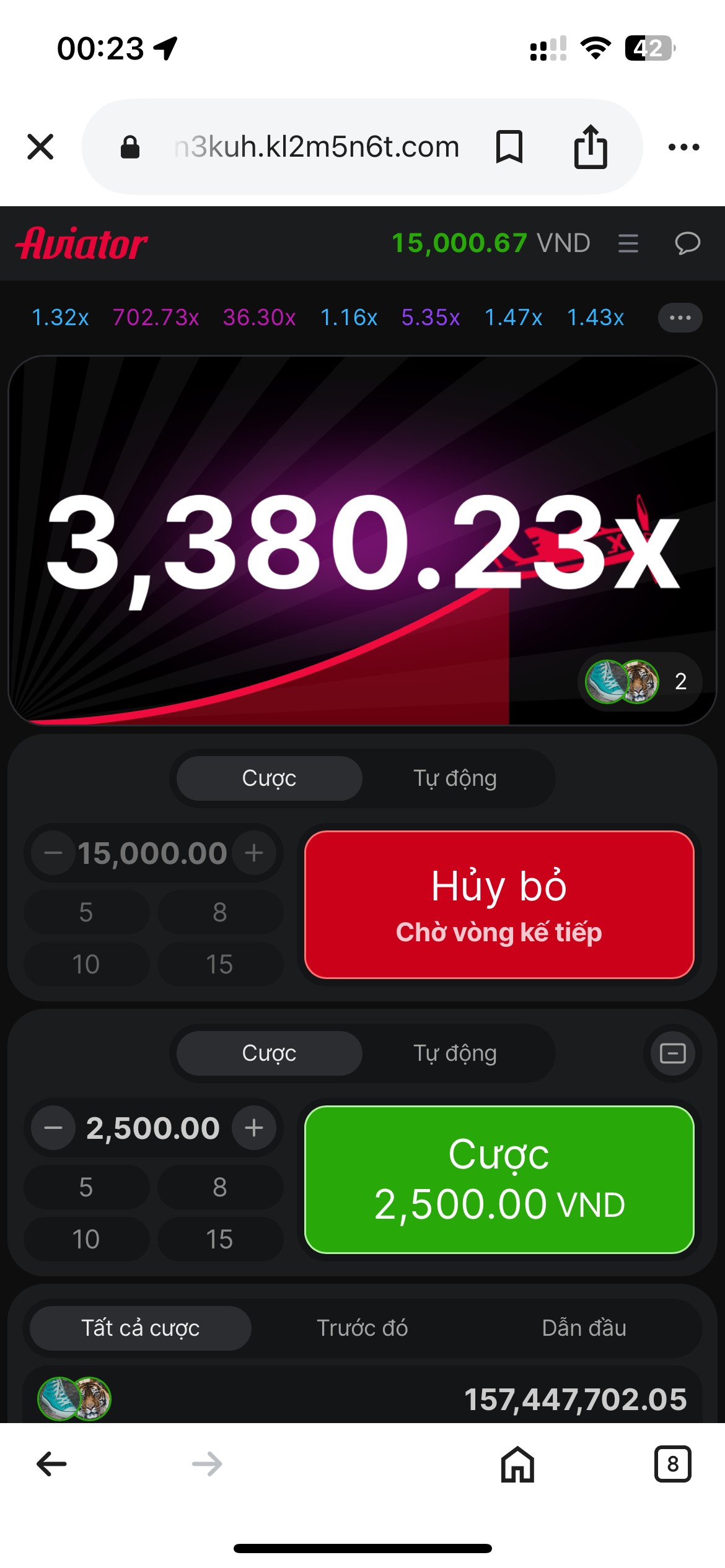Share the page via share icon
Viewport: 725px width, 1568px height.
590,147
